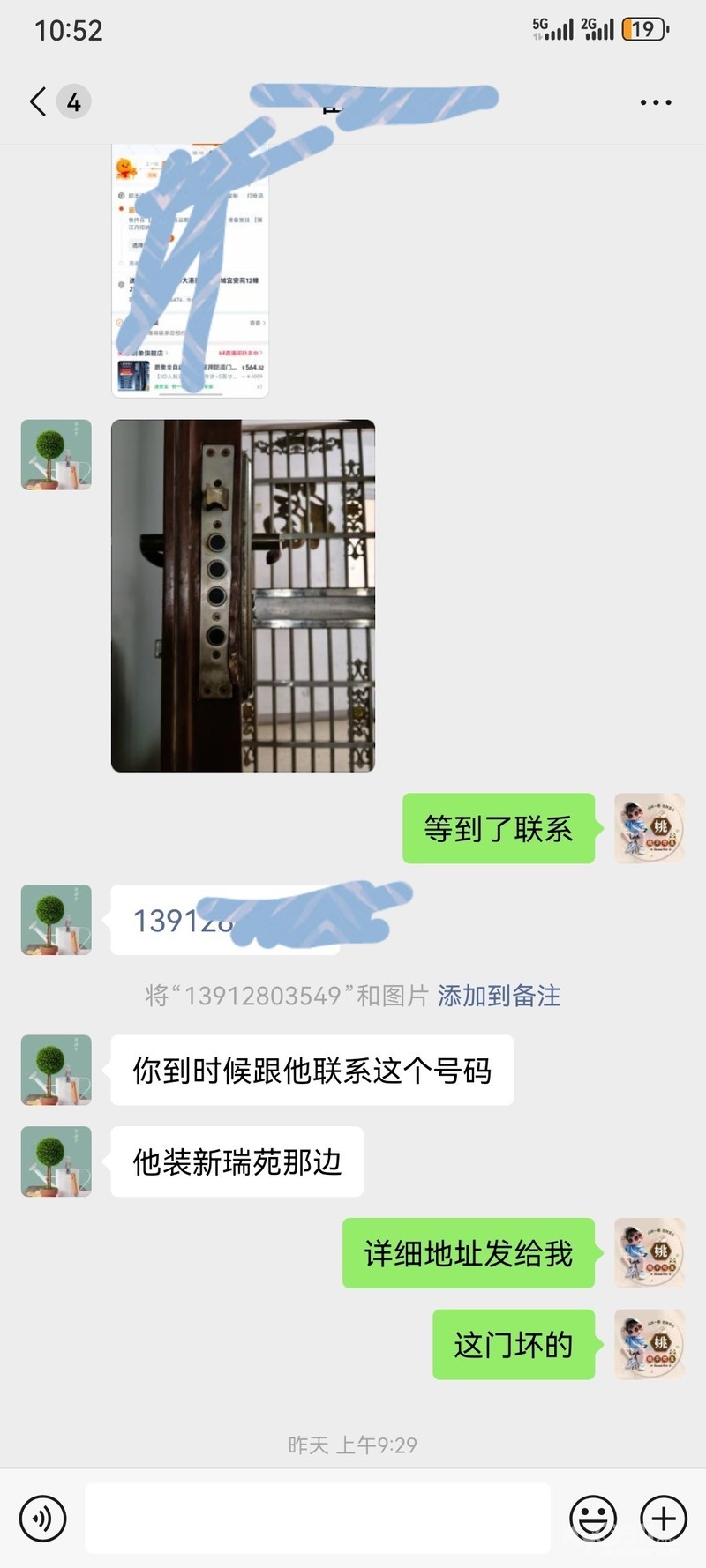
Task: Go back to the chat list
Action: (38, 102)
